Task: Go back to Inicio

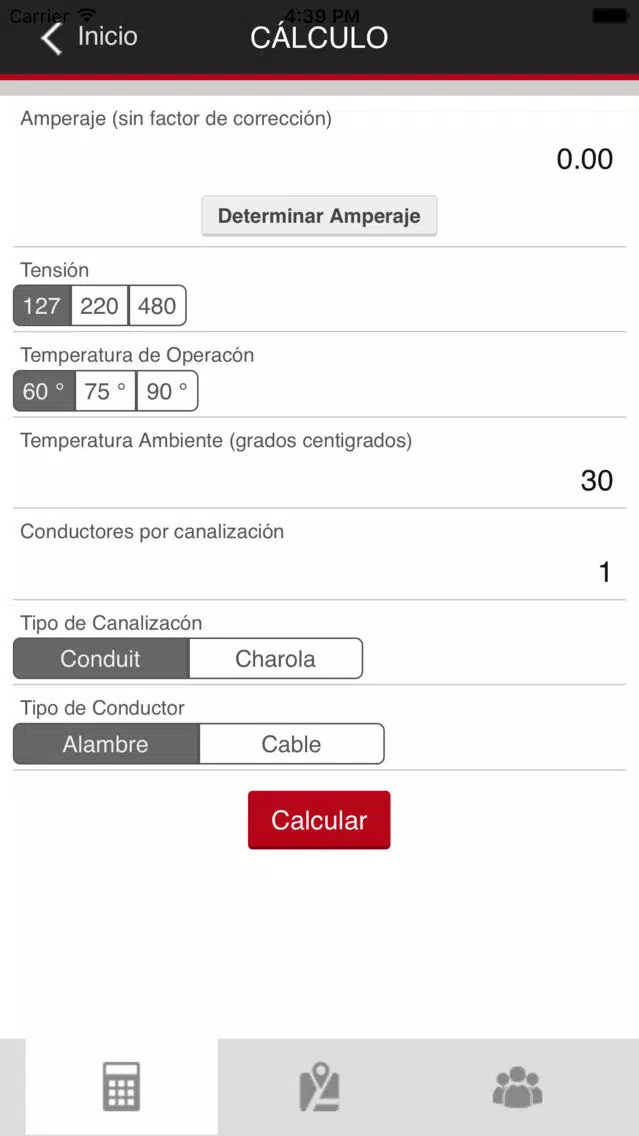Action: coord(89,37)
